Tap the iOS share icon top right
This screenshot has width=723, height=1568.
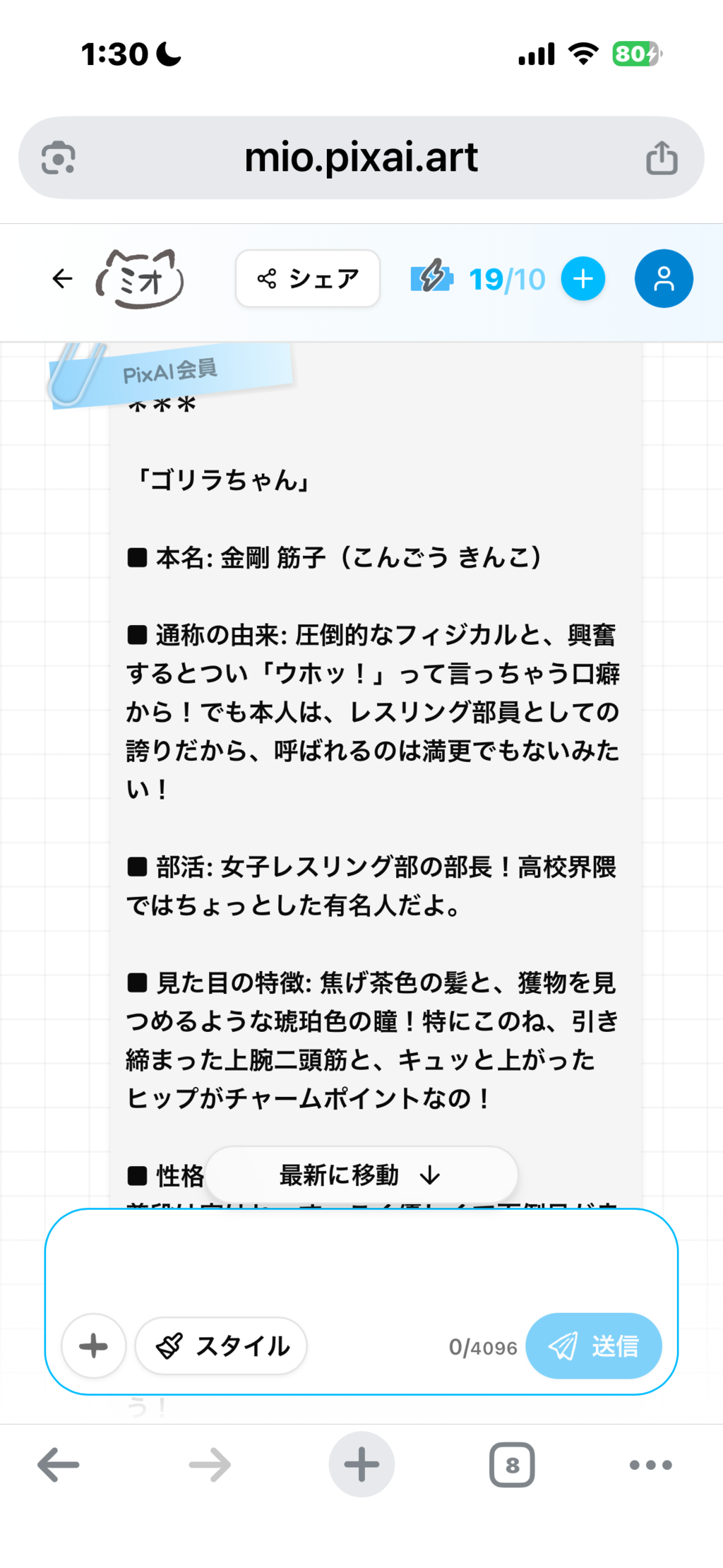point(661,158)
